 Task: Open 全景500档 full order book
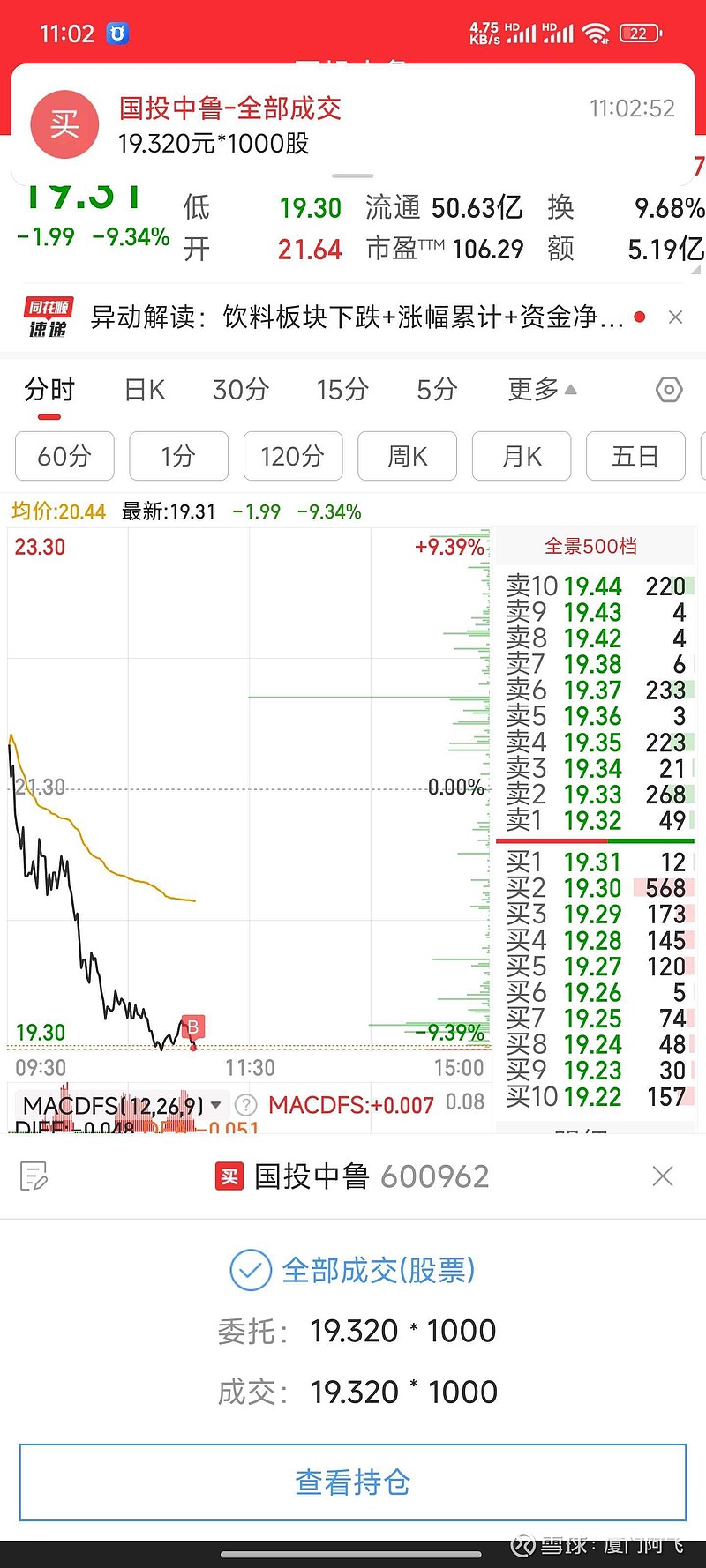(x=591, y=546)
